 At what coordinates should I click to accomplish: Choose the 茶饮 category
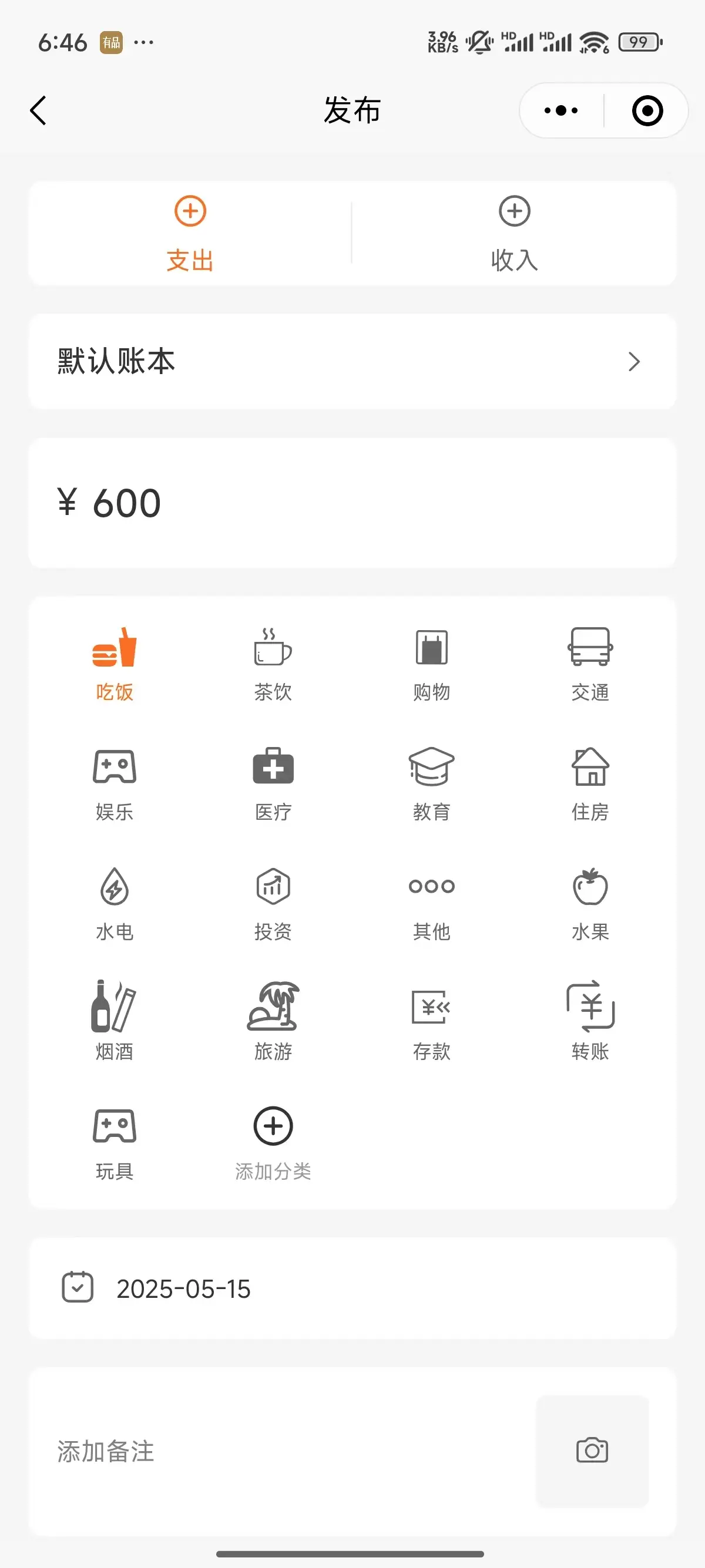tap(273, 664)
